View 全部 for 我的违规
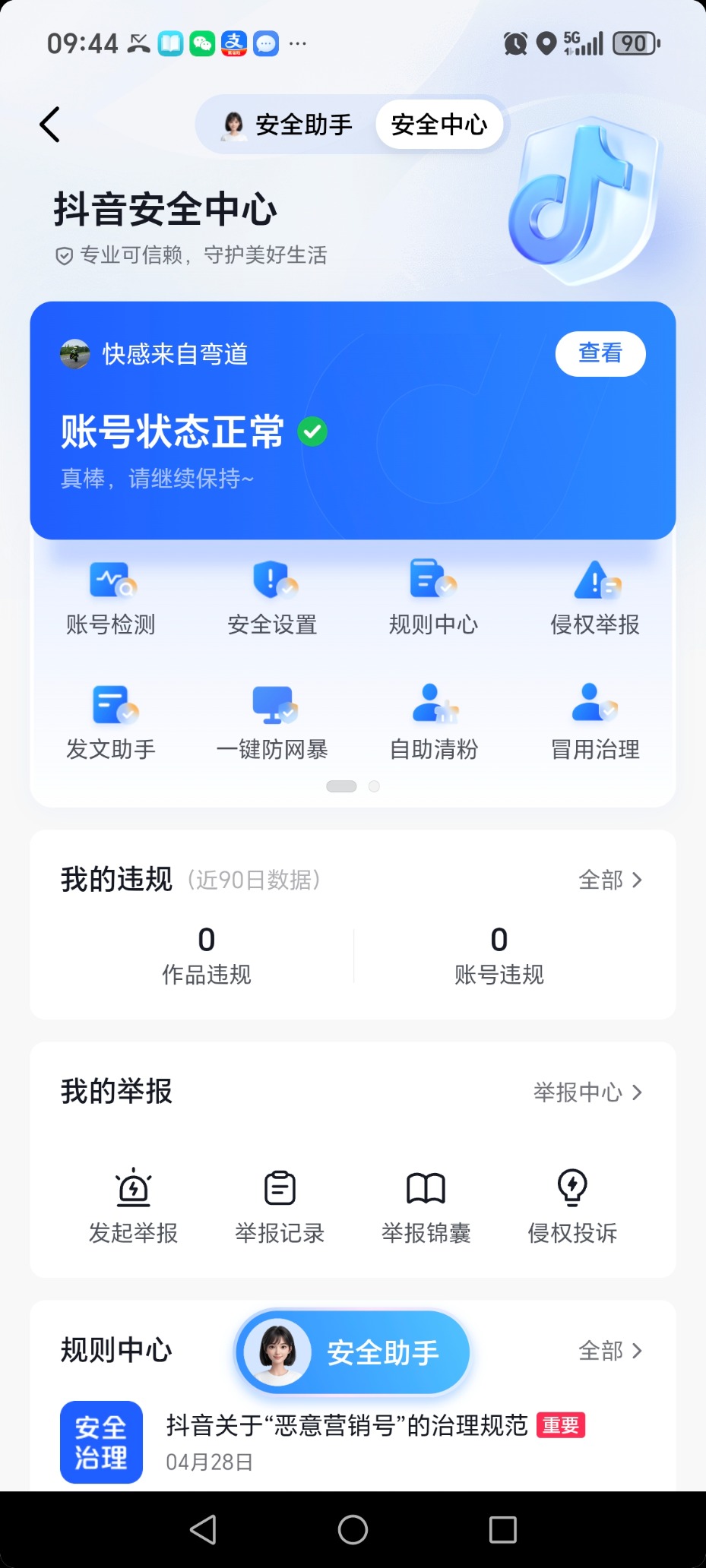This screenshot has height=1568, width=706. pos(610,880)
